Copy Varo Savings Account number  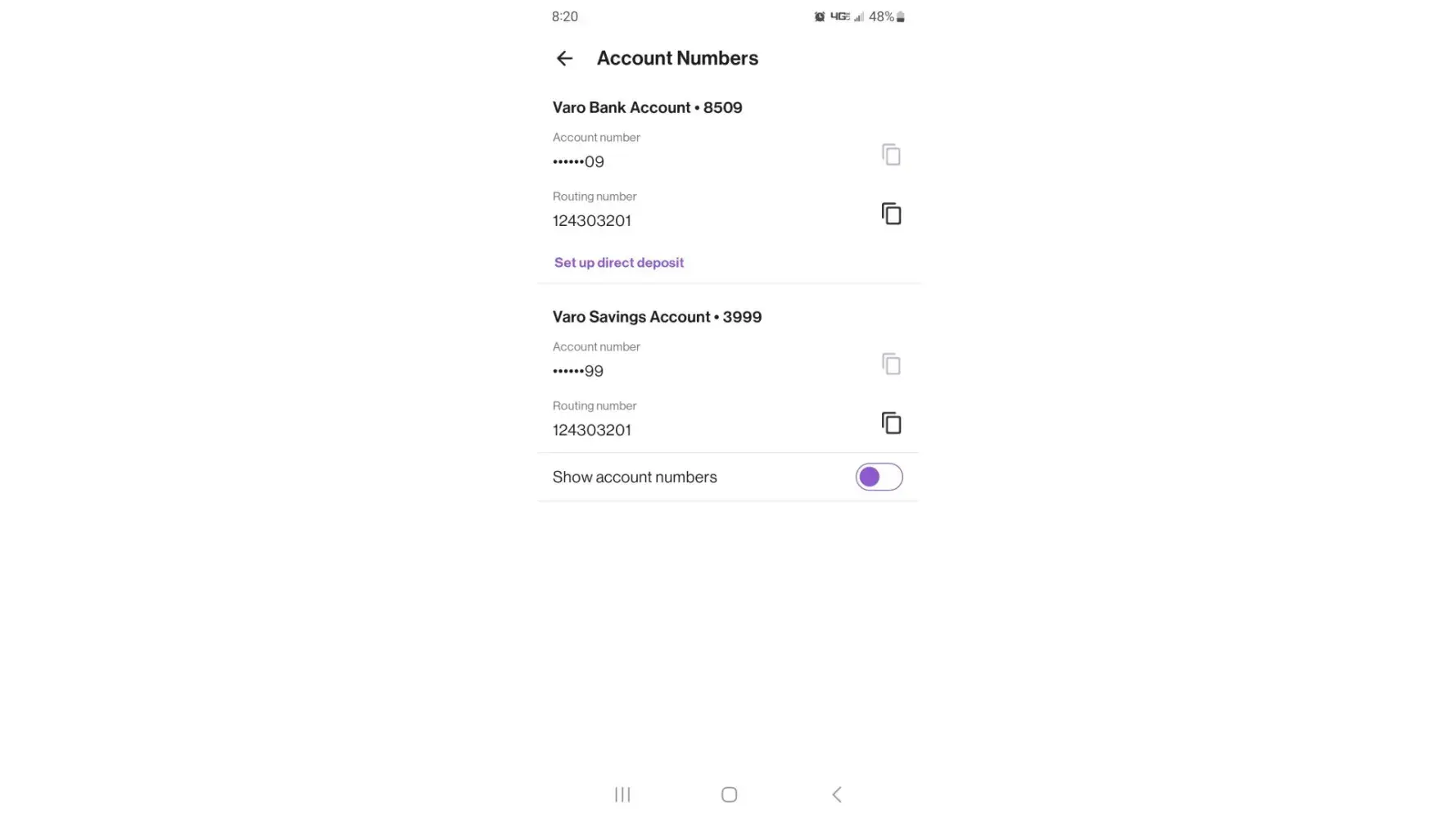click(891, 364)
